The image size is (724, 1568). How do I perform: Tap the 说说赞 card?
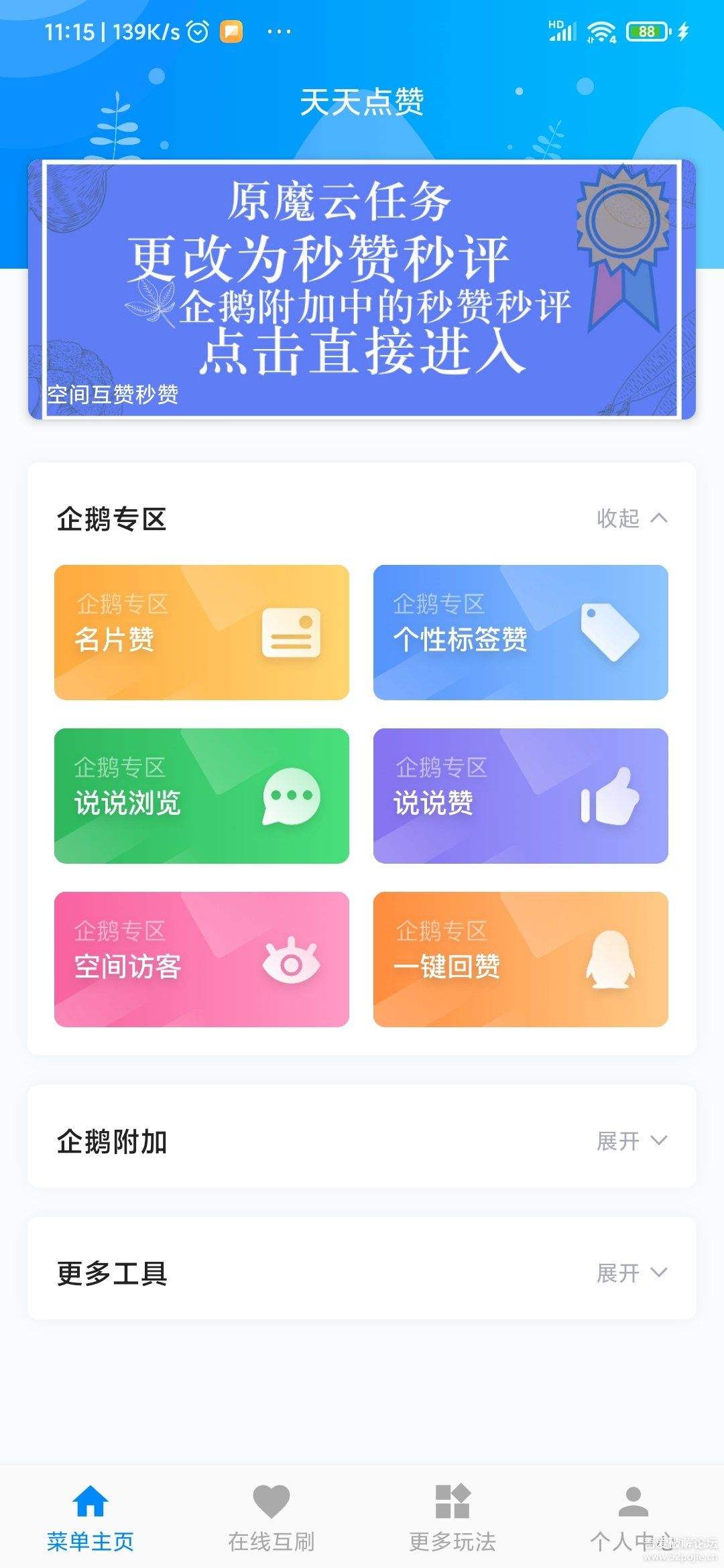click(x=520, y=796)
